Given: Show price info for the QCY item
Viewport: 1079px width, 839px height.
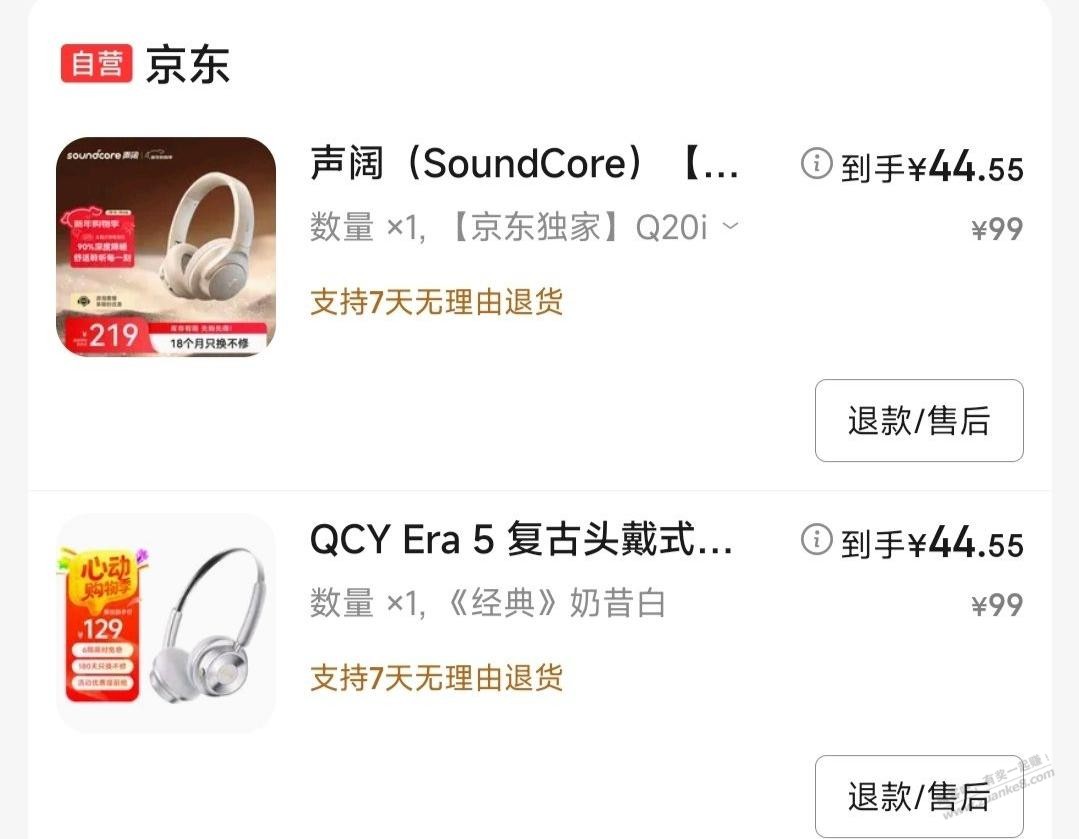Looking at the screenshot, I should 817,540.
